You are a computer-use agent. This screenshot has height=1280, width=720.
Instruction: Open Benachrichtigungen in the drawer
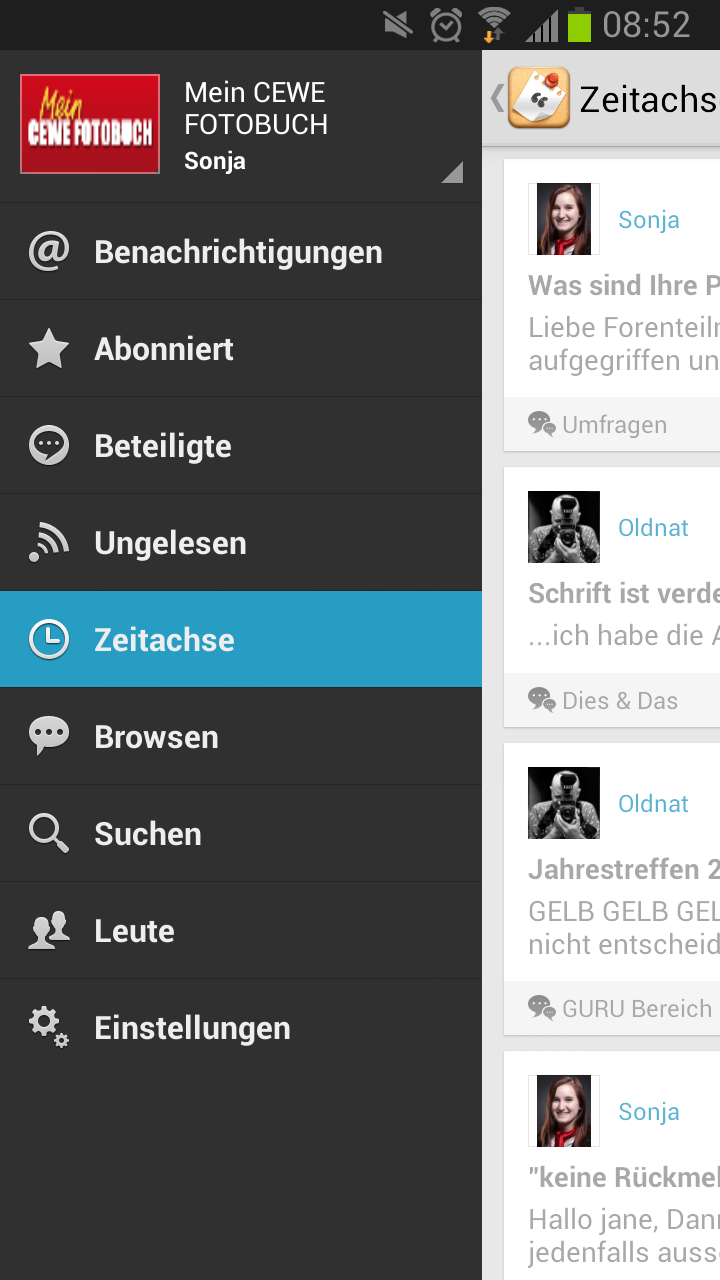238,252
